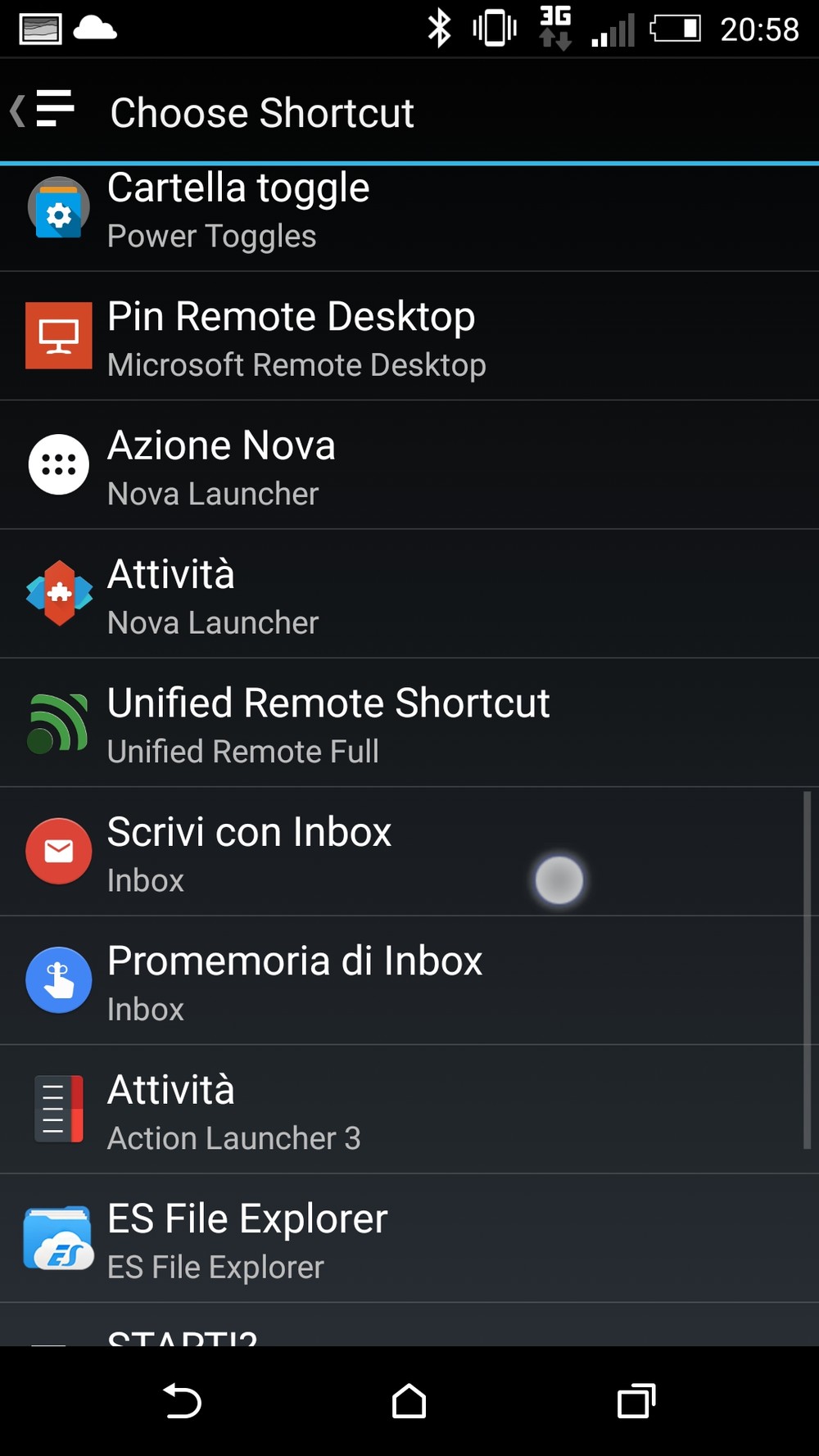Go back via the Choose Shortcut header icon

click(x=43, y=110)
